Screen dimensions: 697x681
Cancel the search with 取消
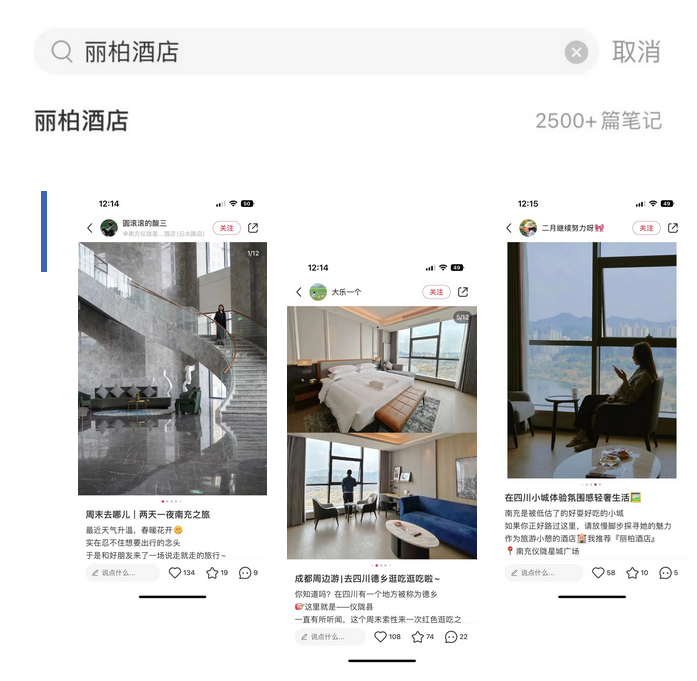pyautogui.click(x=637, y=52)
